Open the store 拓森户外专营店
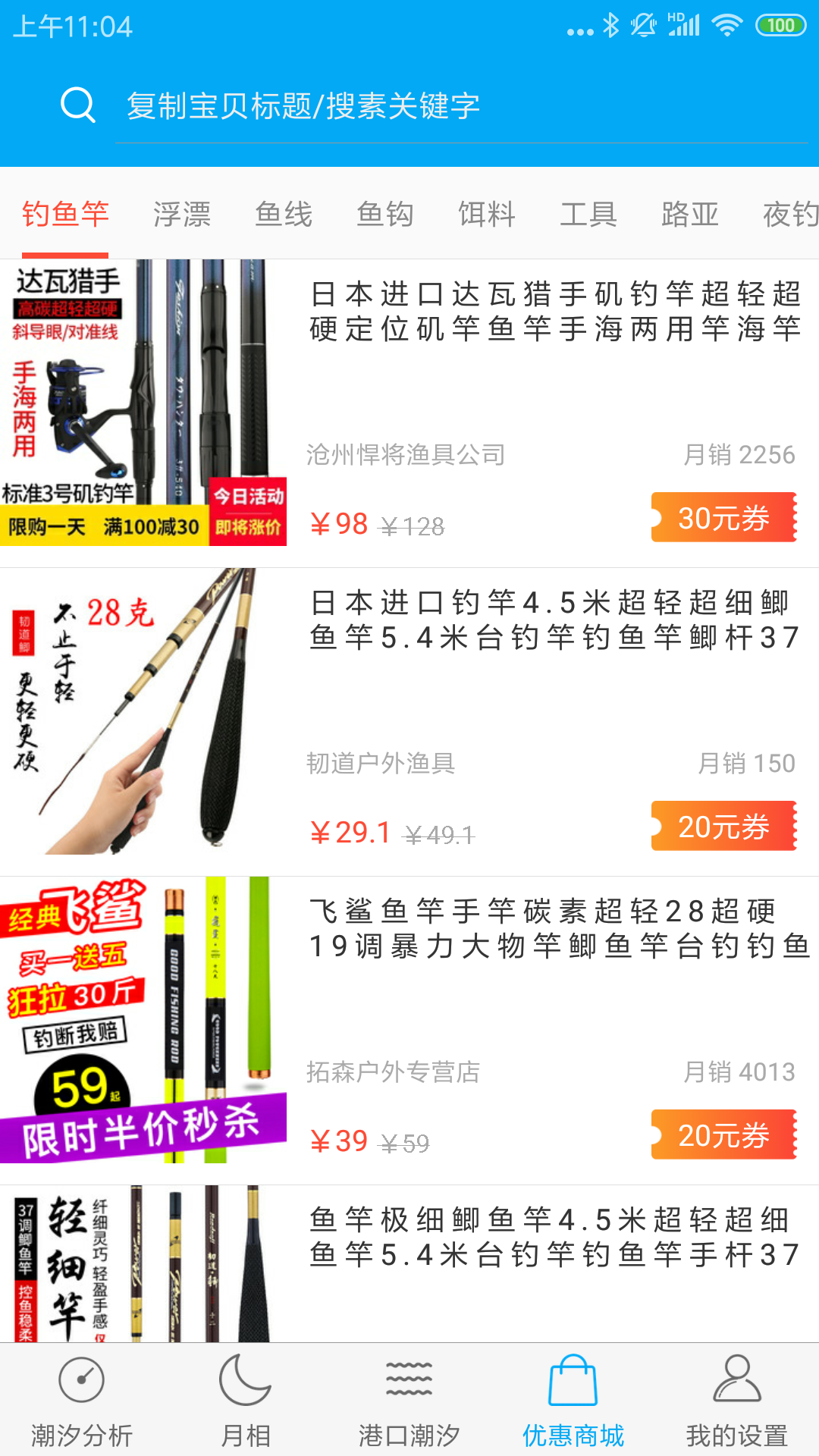This screenshot has width=819, height=1456. point(394,1072)
